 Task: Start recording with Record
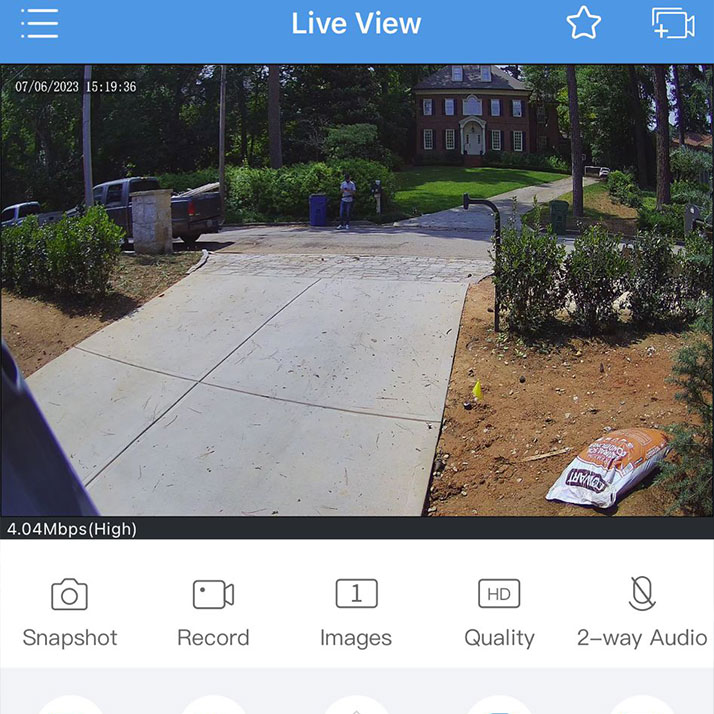click(x=213, y=610)
